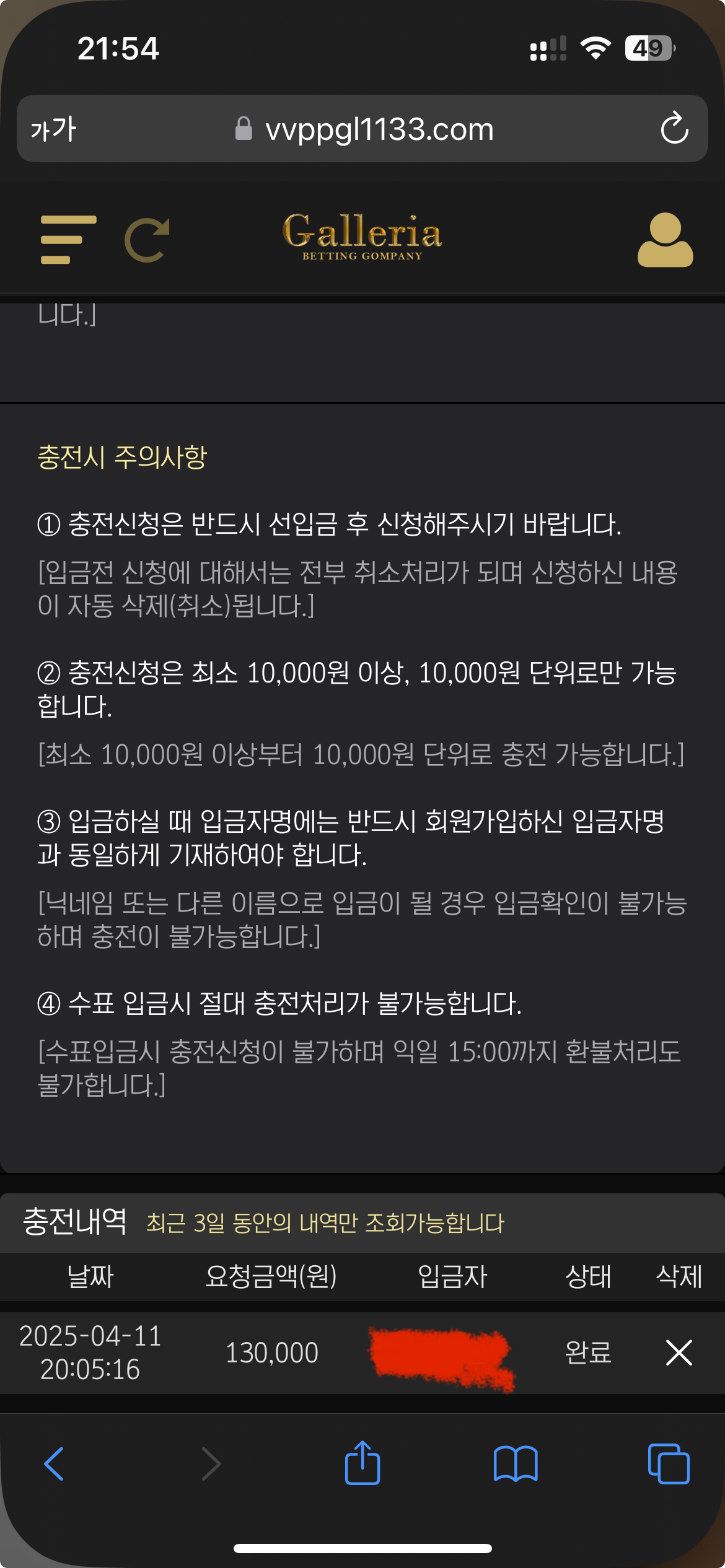
Task: Reload the page from the address bar
Action: [x=674, y=129]
